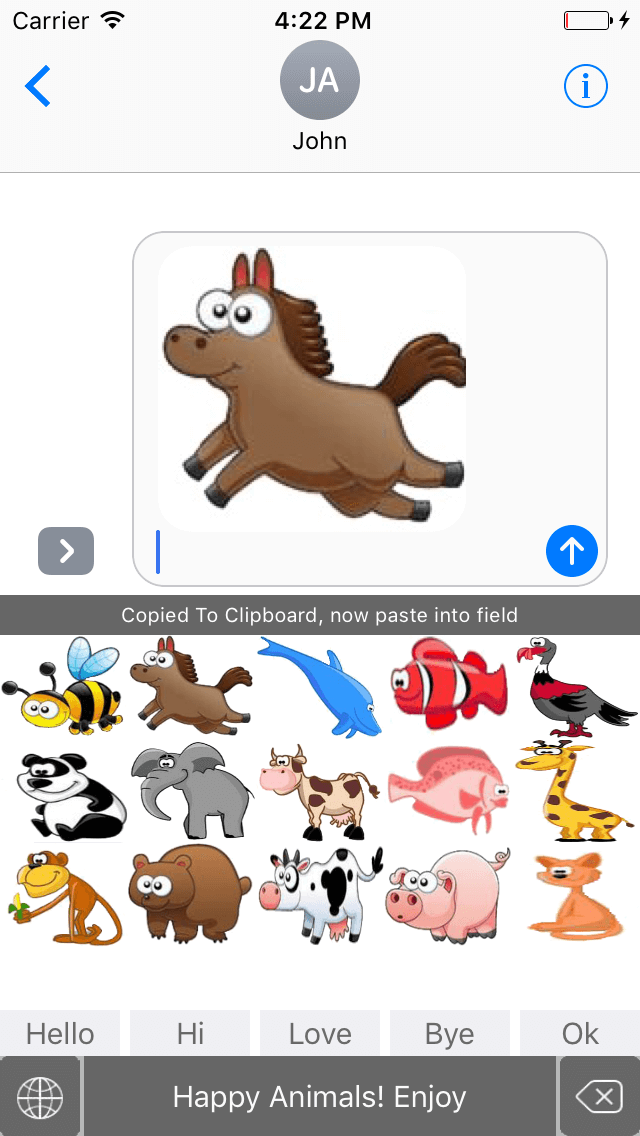Choose the brown bear sticker
640x1136 pixels.
(x=191, y=892)
